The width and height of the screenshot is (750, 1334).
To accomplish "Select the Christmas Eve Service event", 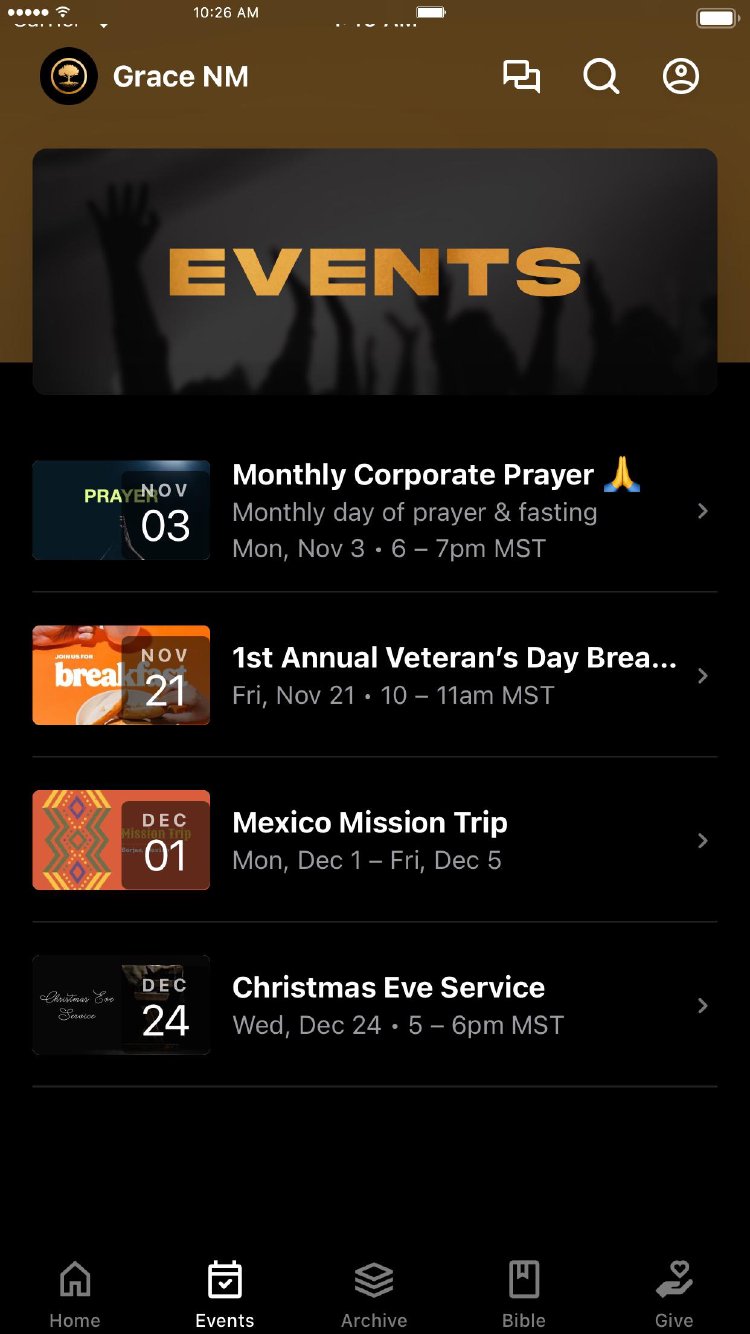I will pos(374,1005).
